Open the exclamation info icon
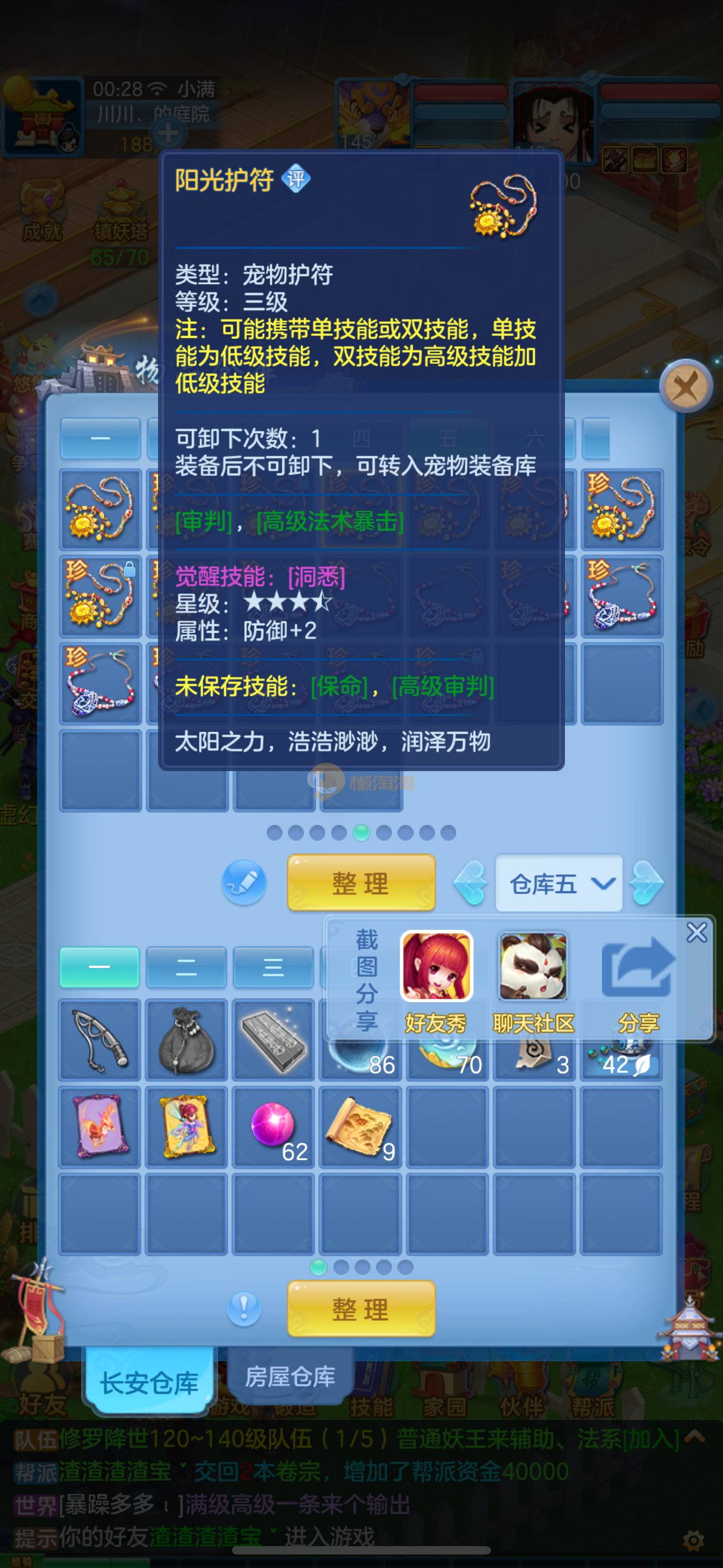The height and width of the screenshot is (1568, 723). pyautogui.click(x=244, y=1307)
